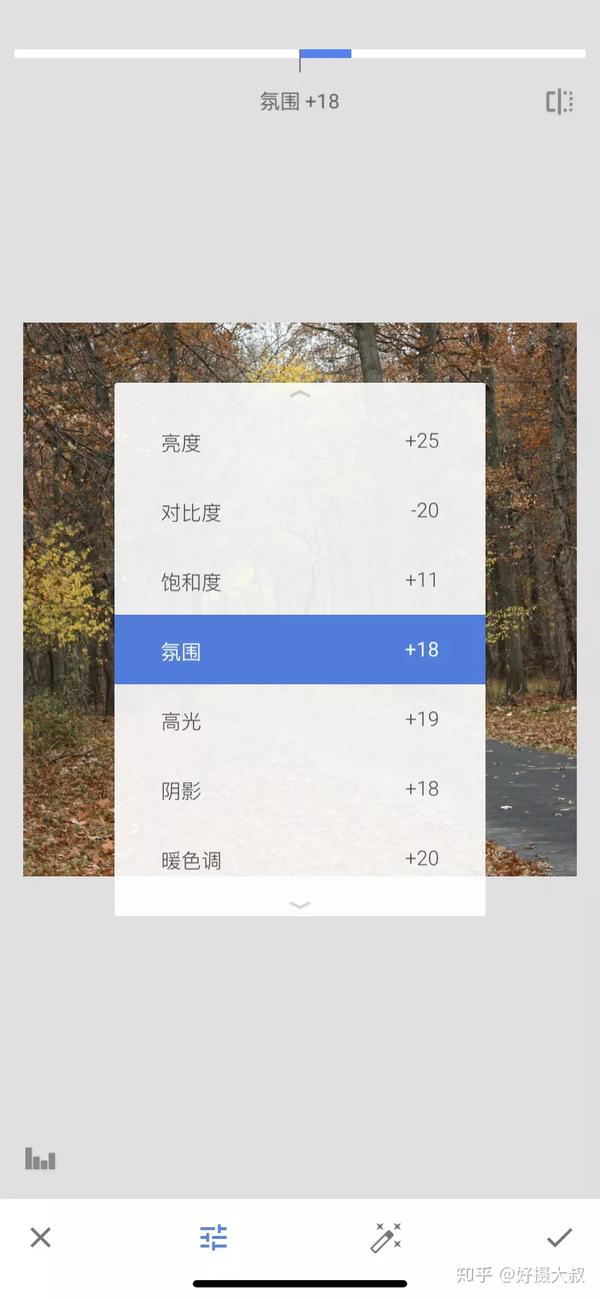The height and width of the screenshot is (1299, 600).
Task: Select 饱和度 in the adjustment list
Action: point(300,580)
